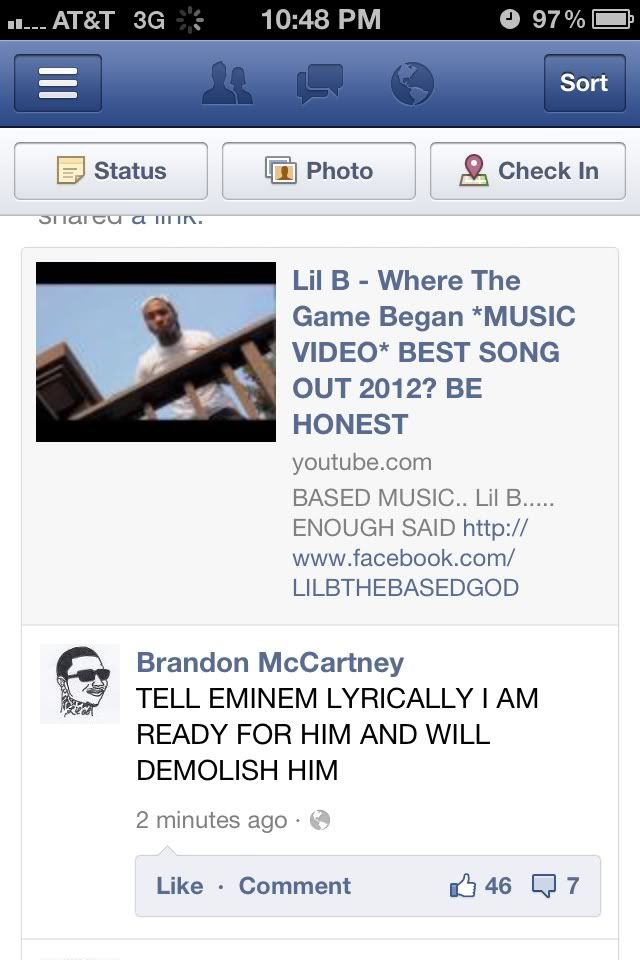Tap the Check In button
This screenshot has width=640, height=960.
pyautogui.click(x=527, y=171)
